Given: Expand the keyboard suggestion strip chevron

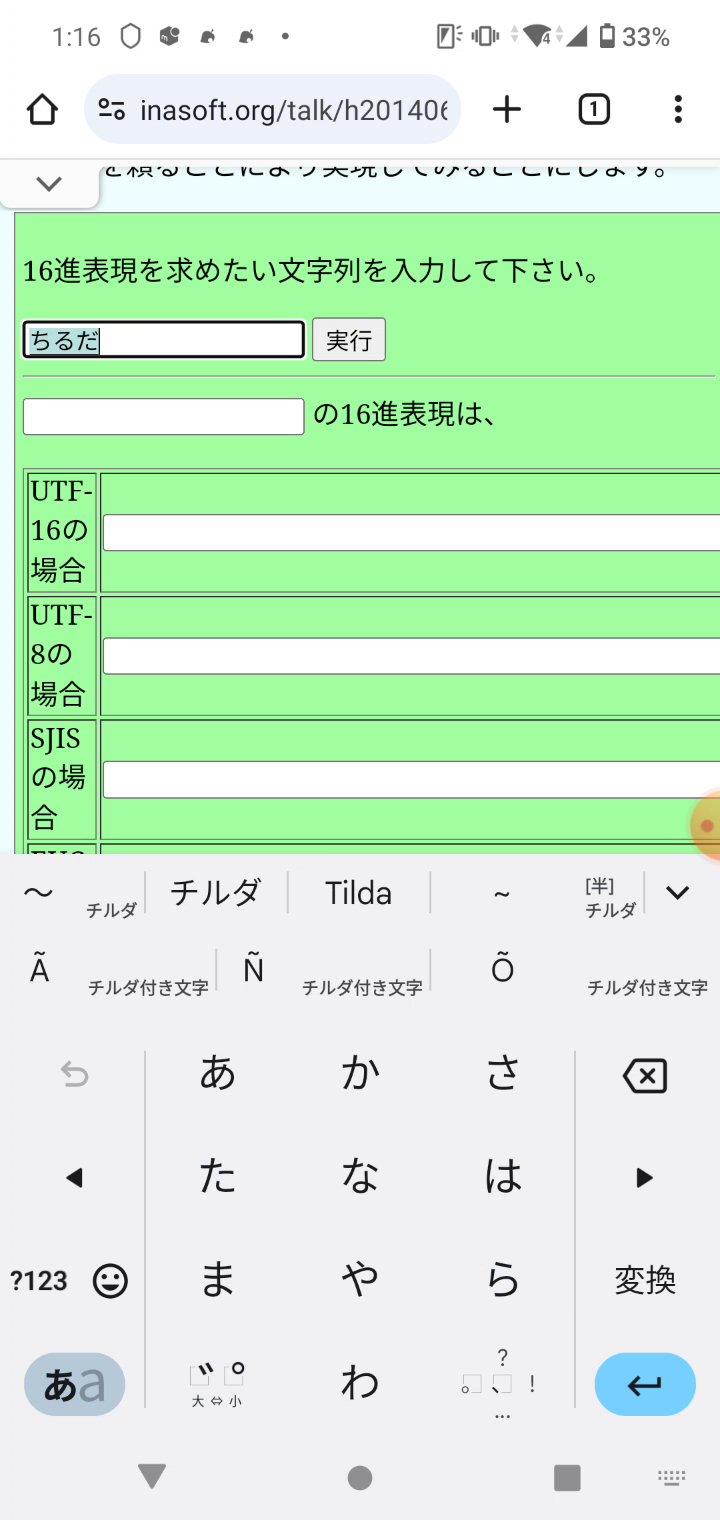Looking at the screenshot, I should click(678, 891).
